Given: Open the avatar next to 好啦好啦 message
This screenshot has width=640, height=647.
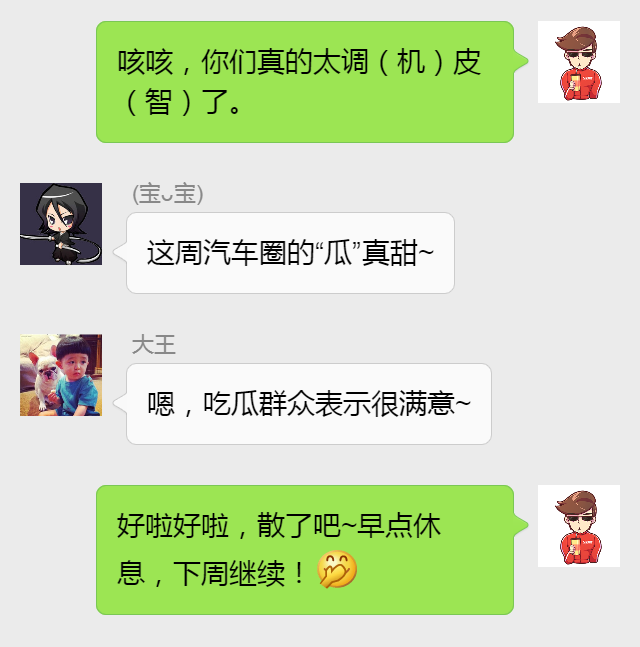Looking at the screenshot, I should coord(578,526).
